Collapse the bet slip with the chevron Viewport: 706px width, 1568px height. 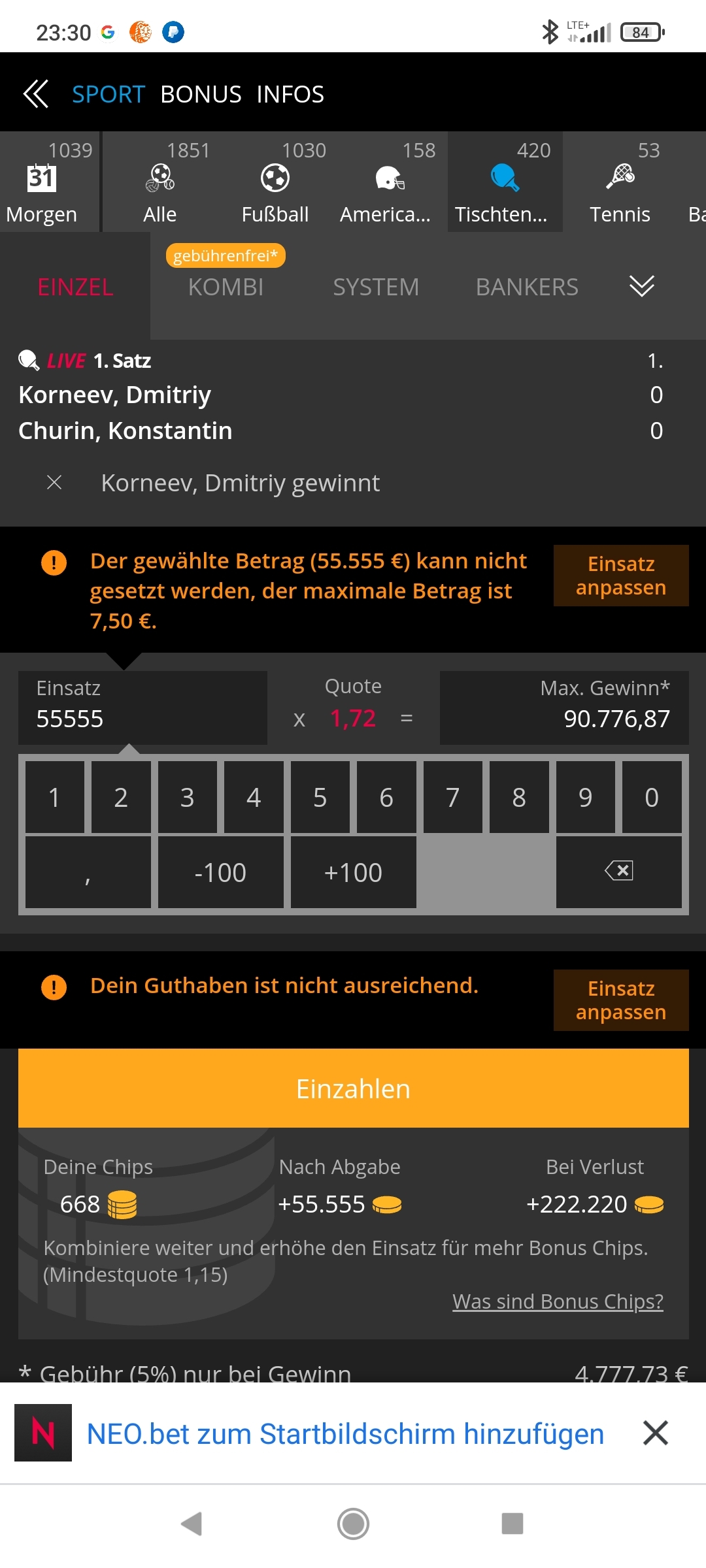click(x=641, y=286)
